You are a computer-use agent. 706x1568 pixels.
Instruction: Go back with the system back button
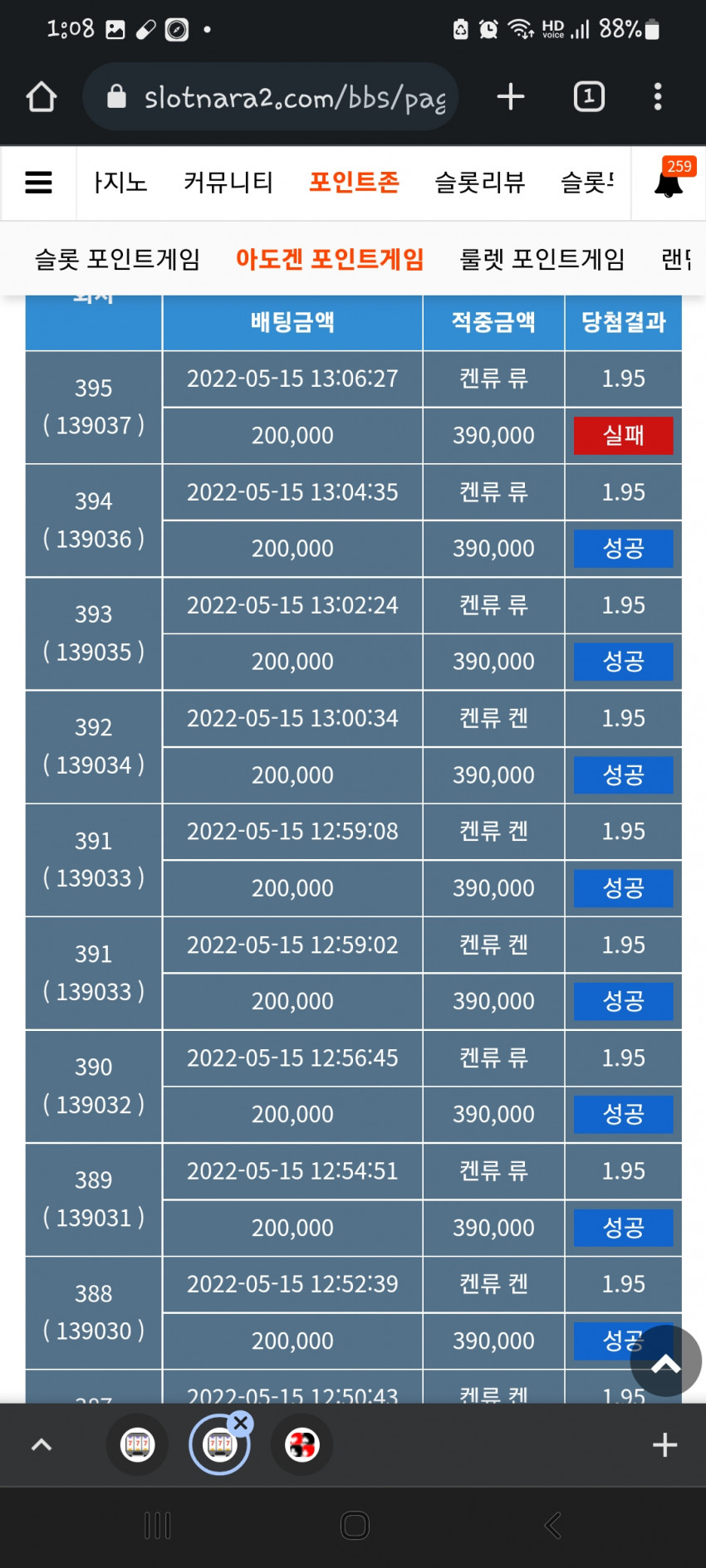coord(553,1526)
